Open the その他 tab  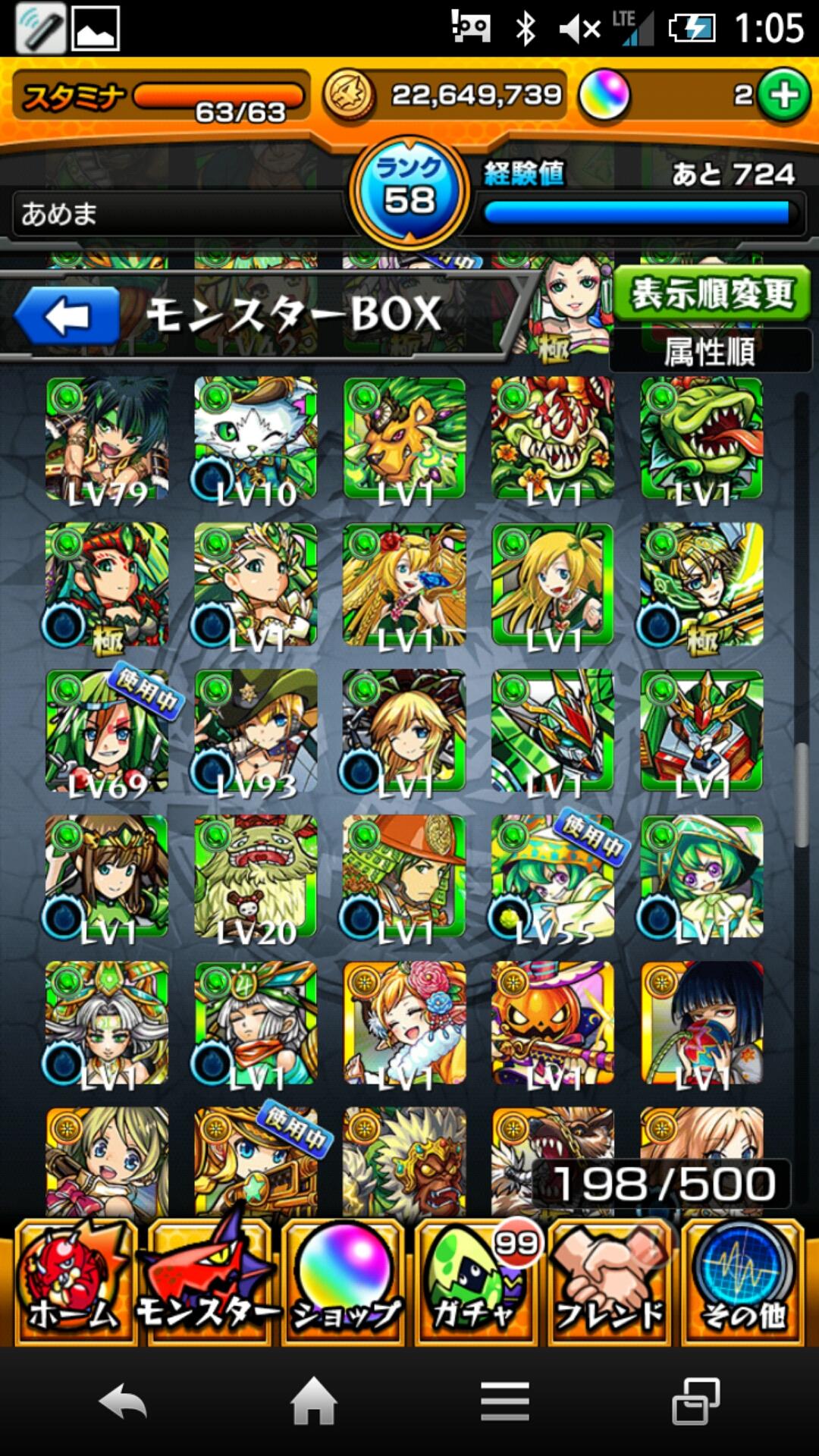pyautogui.click(x=743, y=1283)
